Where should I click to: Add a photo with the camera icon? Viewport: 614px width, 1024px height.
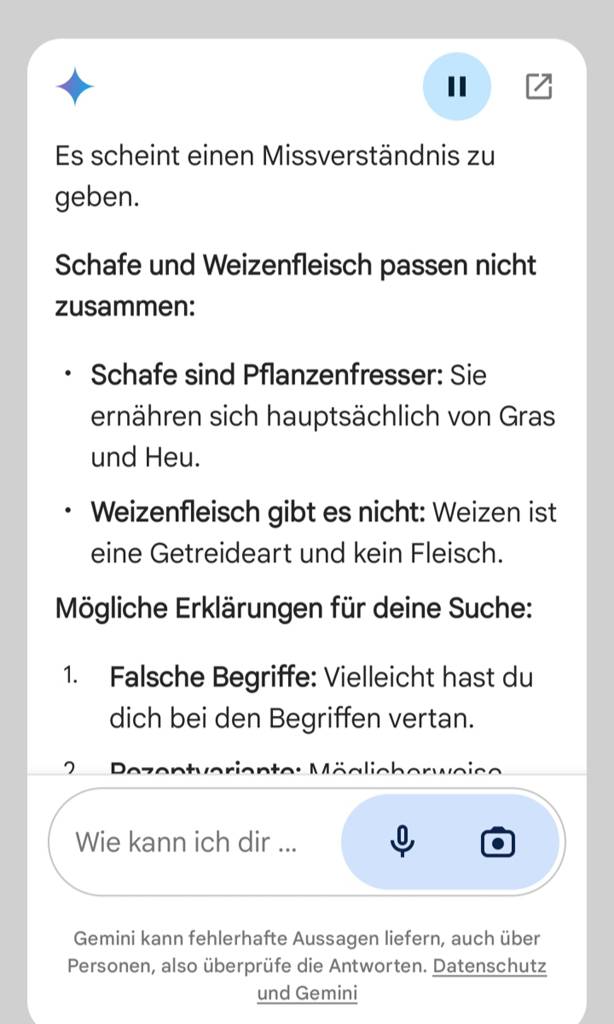(x=497, y=842)
